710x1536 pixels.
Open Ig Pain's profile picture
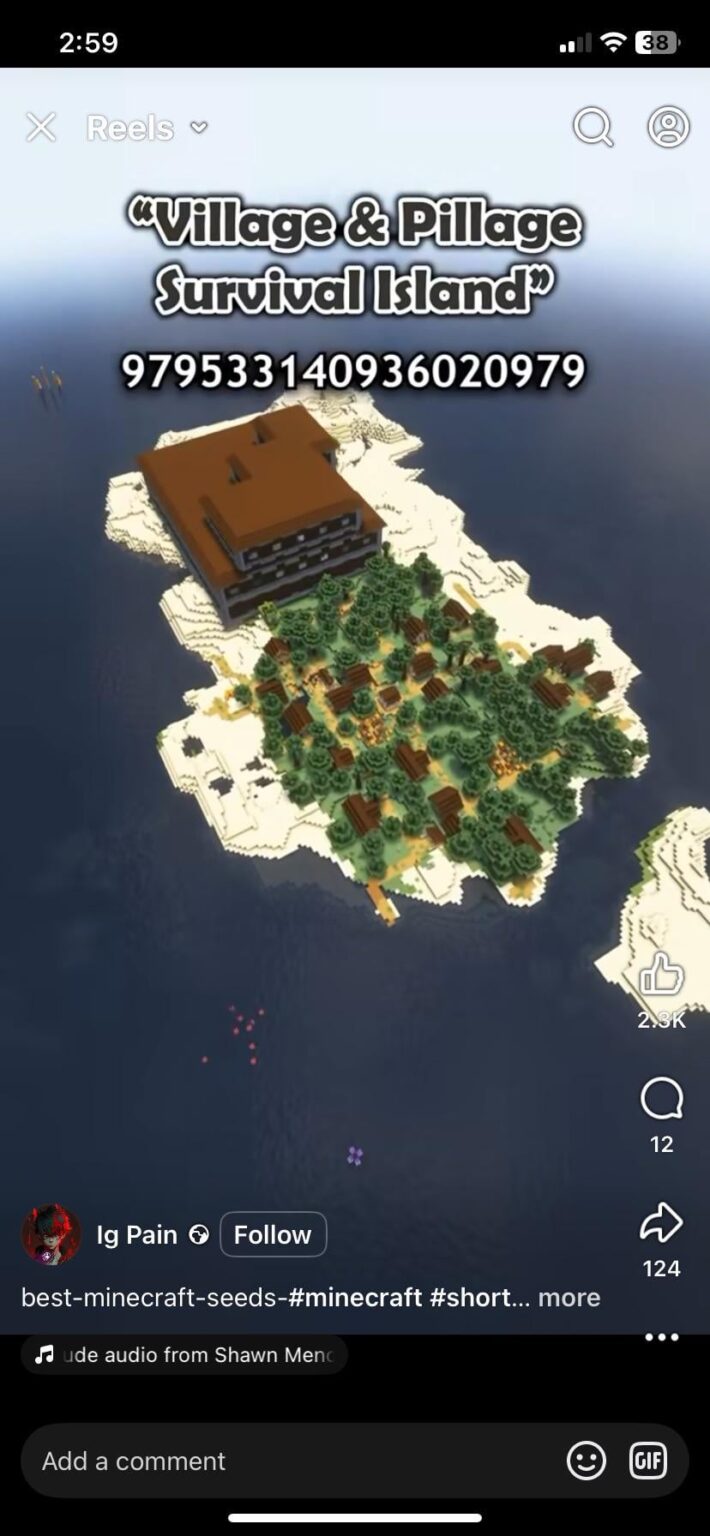click(x=51, y=1235)
